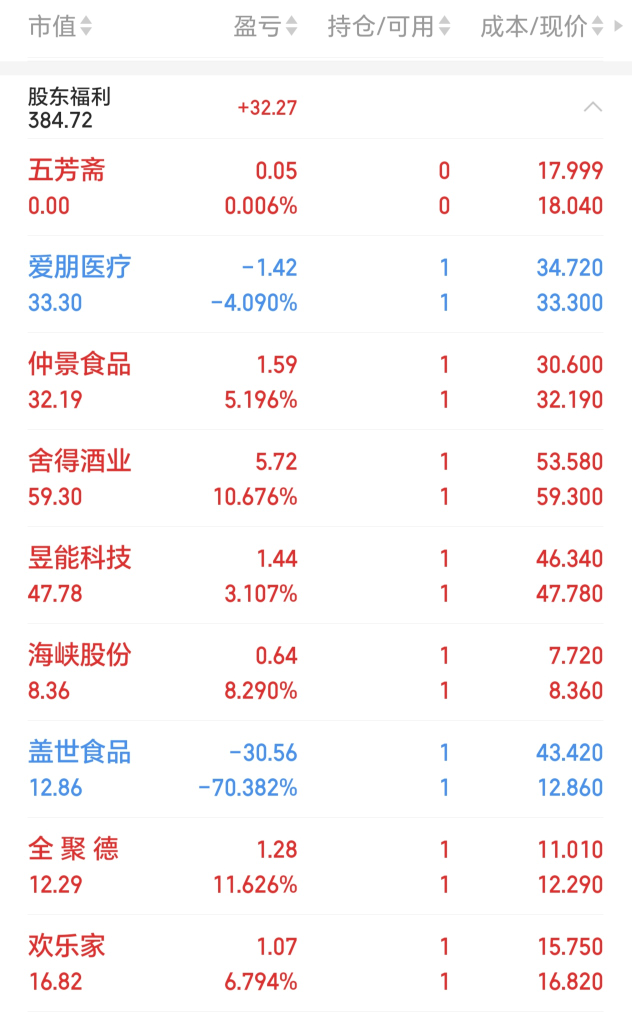This screenshot has height=1015, width=632.
Task: Open the 全聚德 holding row
Action: 315,867
